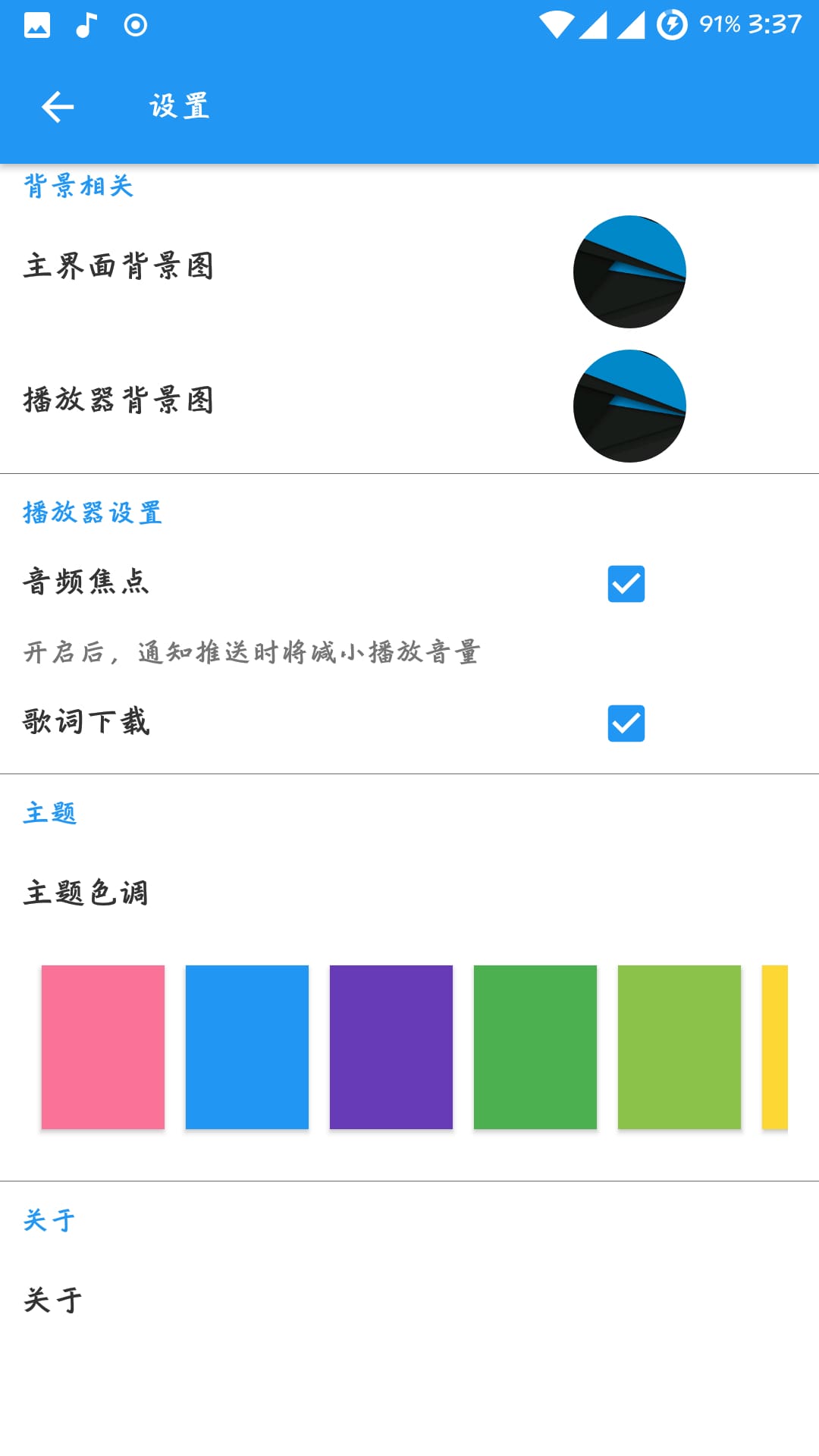Tap the music note notification icon
This screenshot has width=819, height=1456.
click(85, 24)
